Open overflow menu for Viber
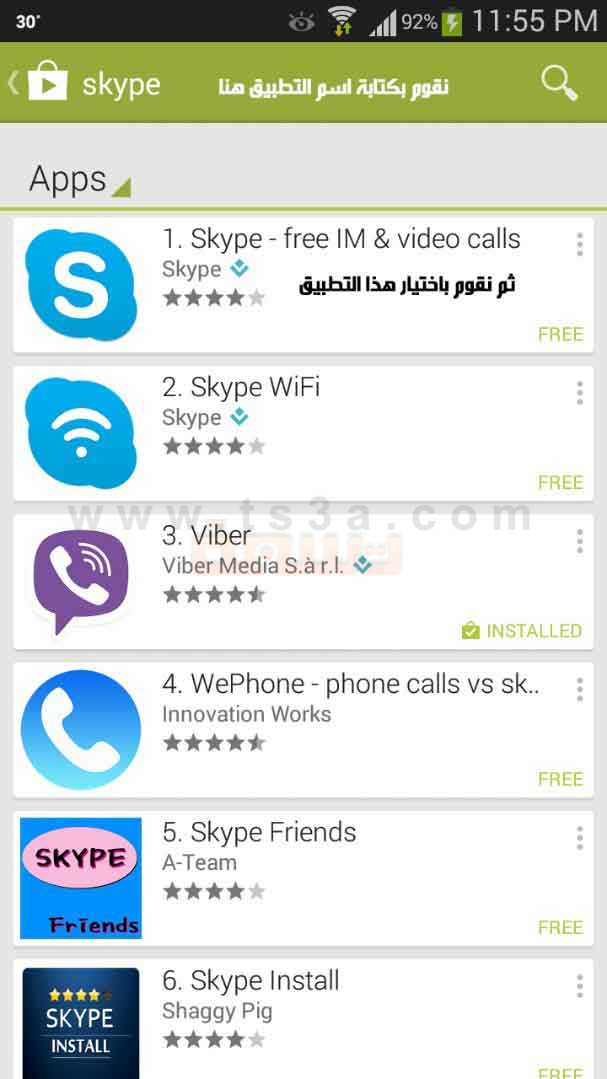 [x=579, y=541]
